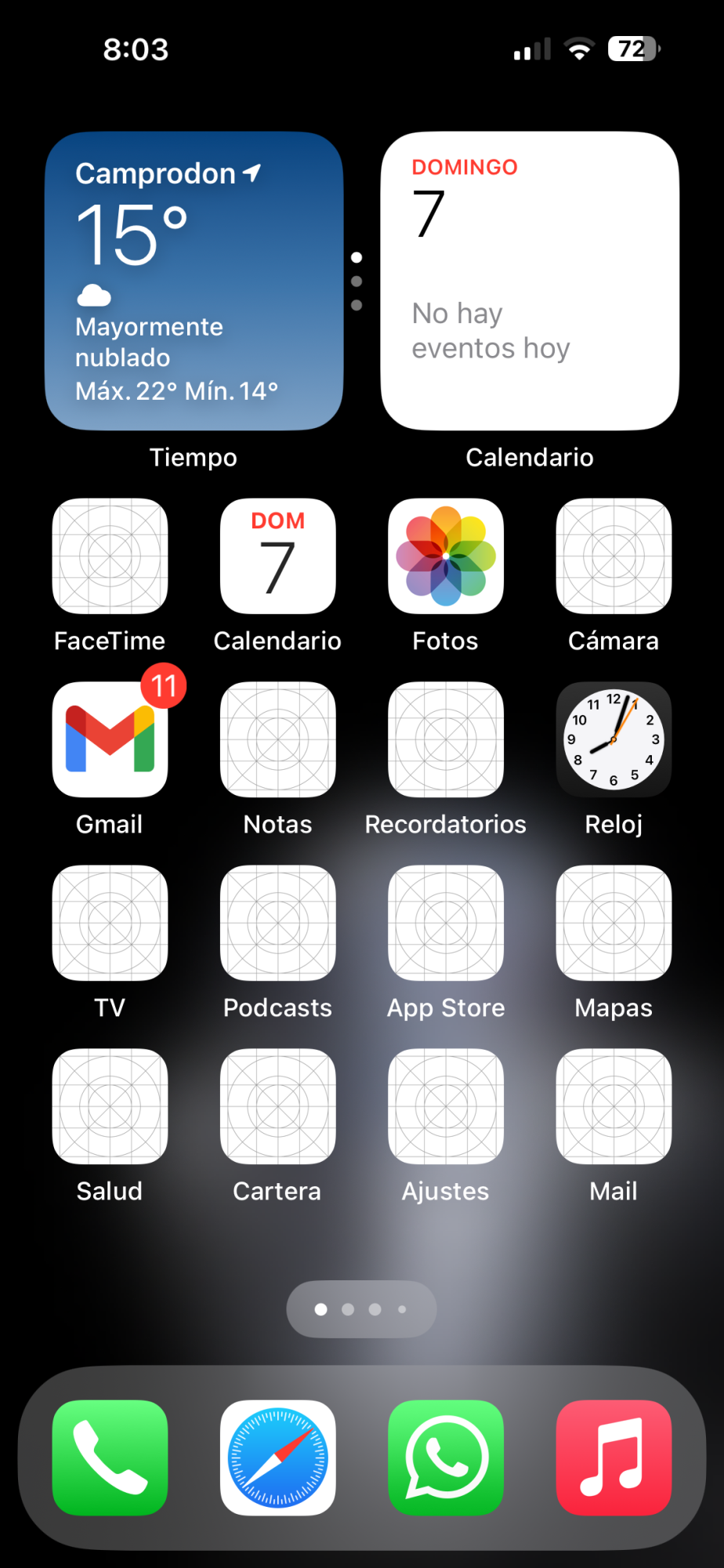724x1568 pixels.
Task: Open the Fotos app
Action: pos(446,557)
